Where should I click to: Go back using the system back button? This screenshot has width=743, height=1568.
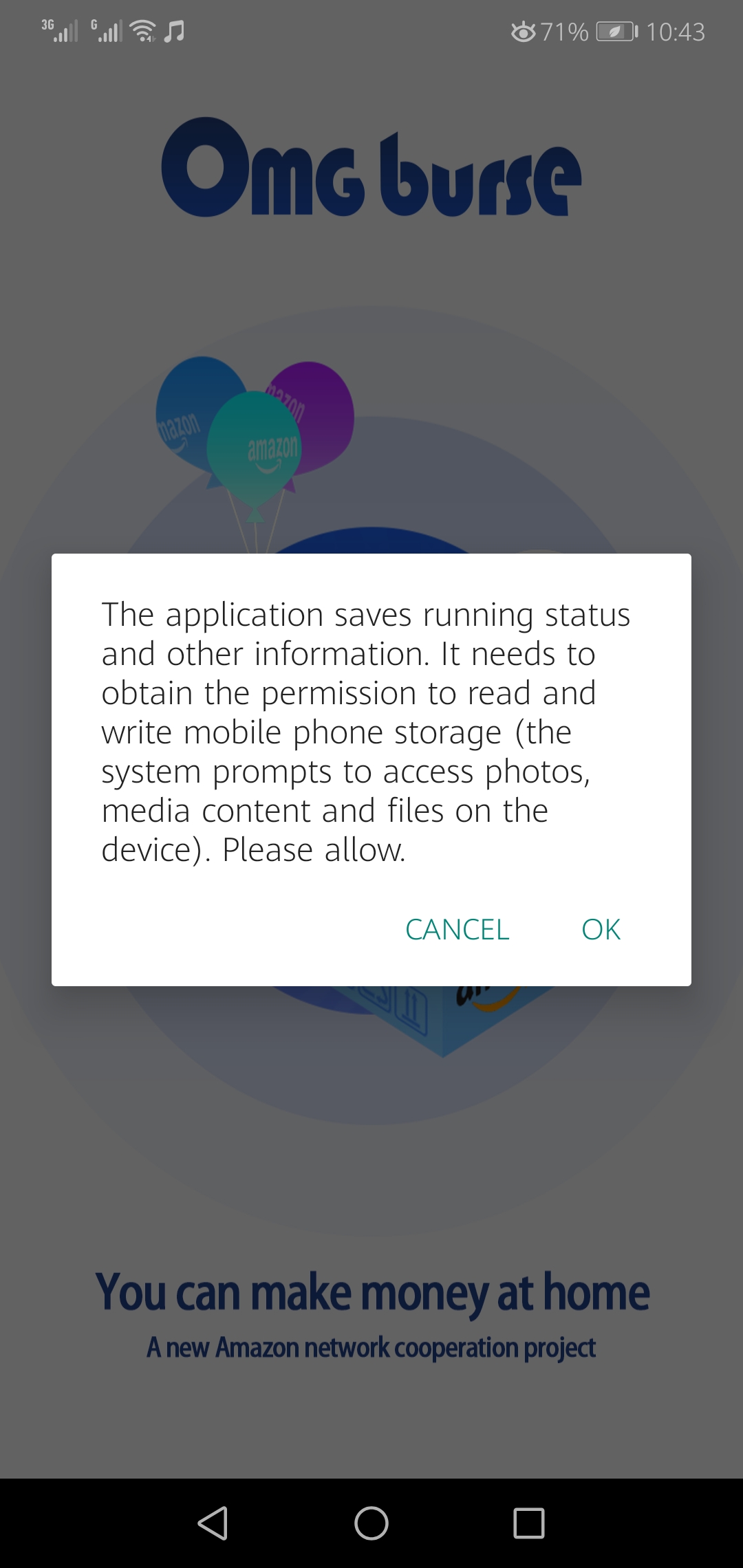click(213, 1523)
